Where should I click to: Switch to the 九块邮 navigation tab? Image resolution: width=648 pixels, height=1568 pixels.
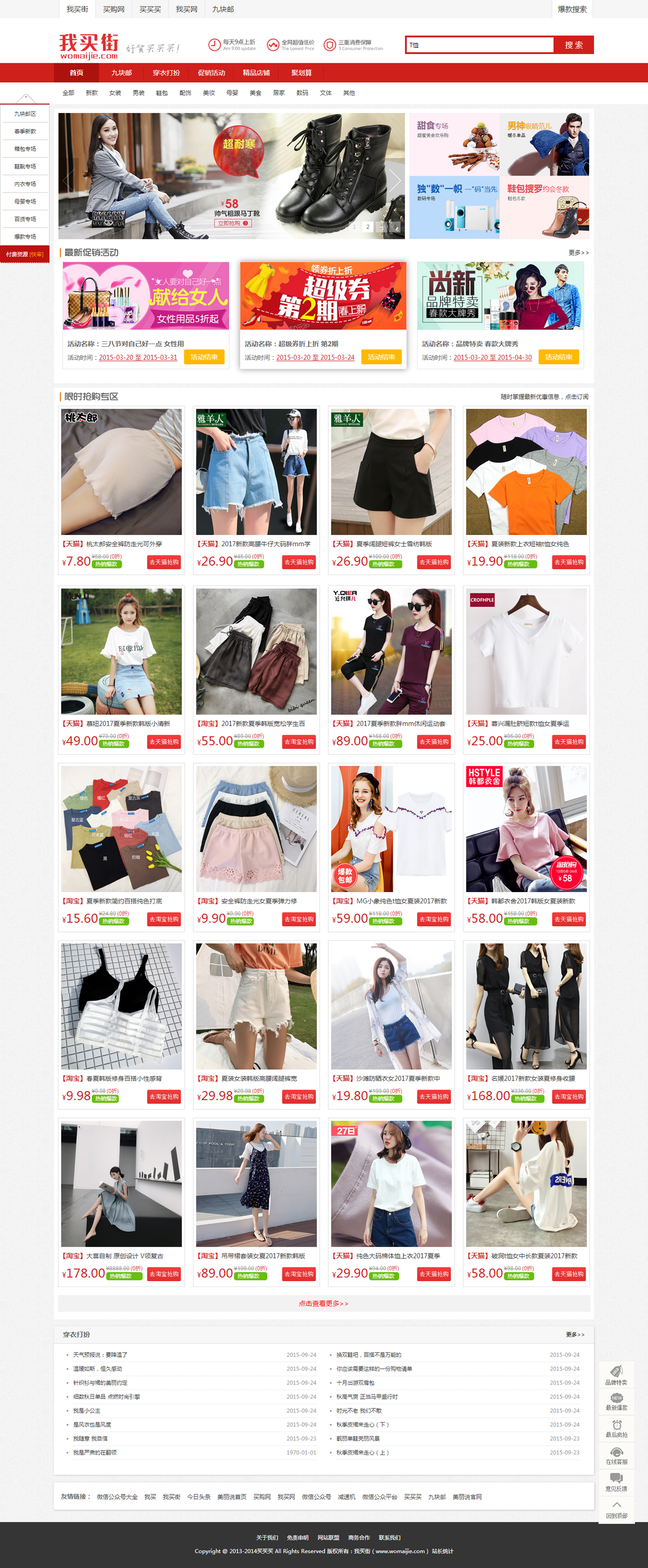coord(121,72)
